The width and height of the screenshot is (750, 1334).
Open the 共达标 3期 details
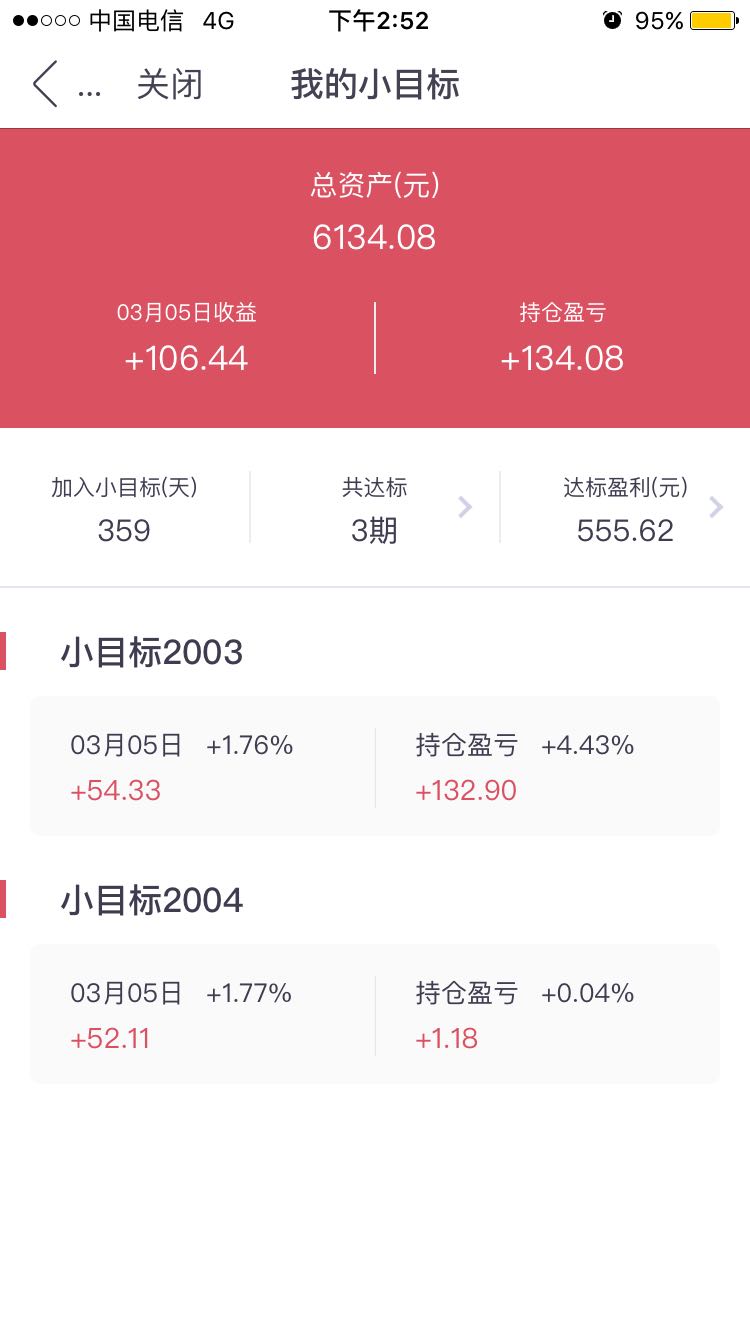click(375, 508)
